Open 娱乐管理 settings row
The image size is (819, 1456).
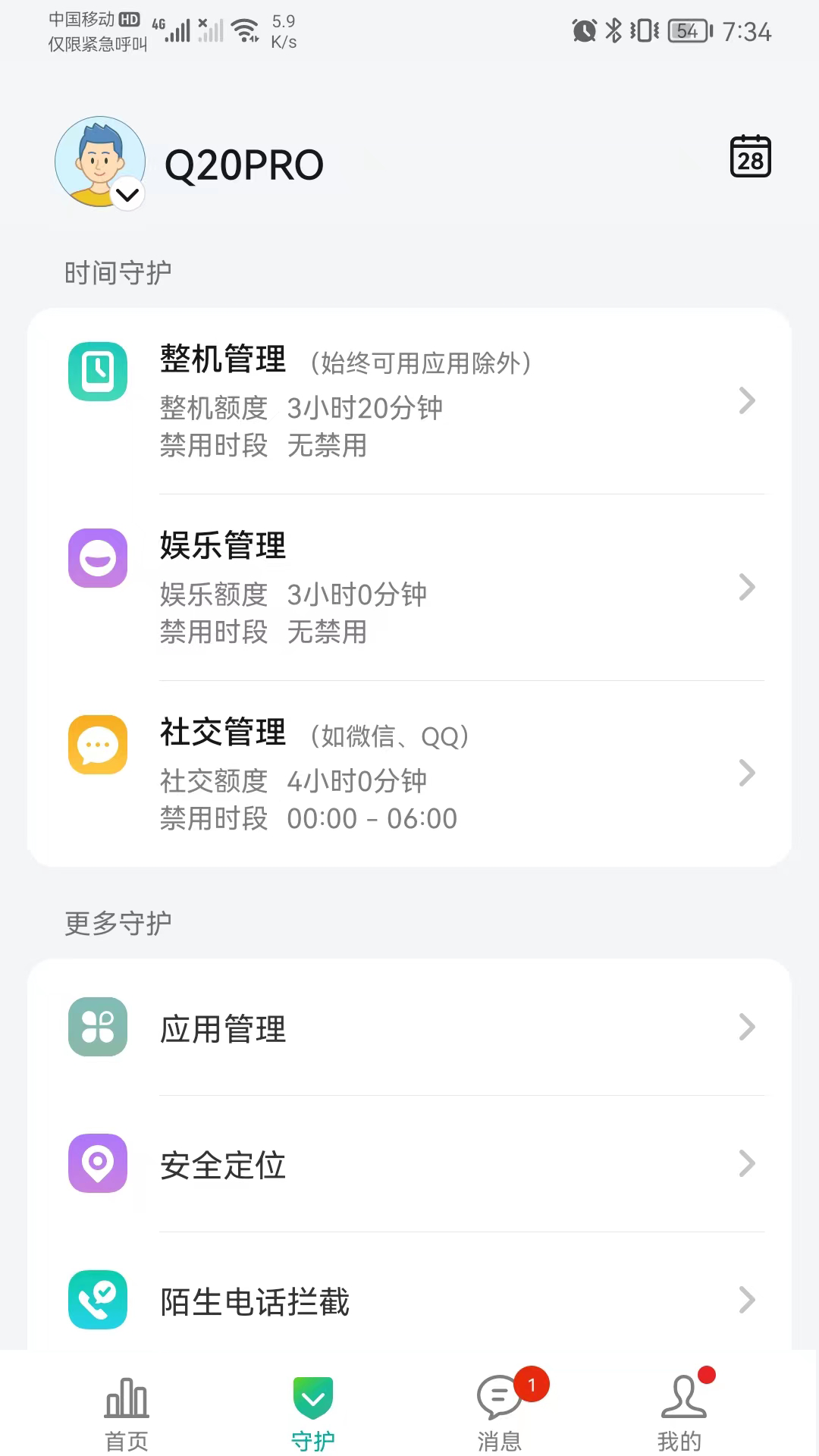(x=409, y=588)
